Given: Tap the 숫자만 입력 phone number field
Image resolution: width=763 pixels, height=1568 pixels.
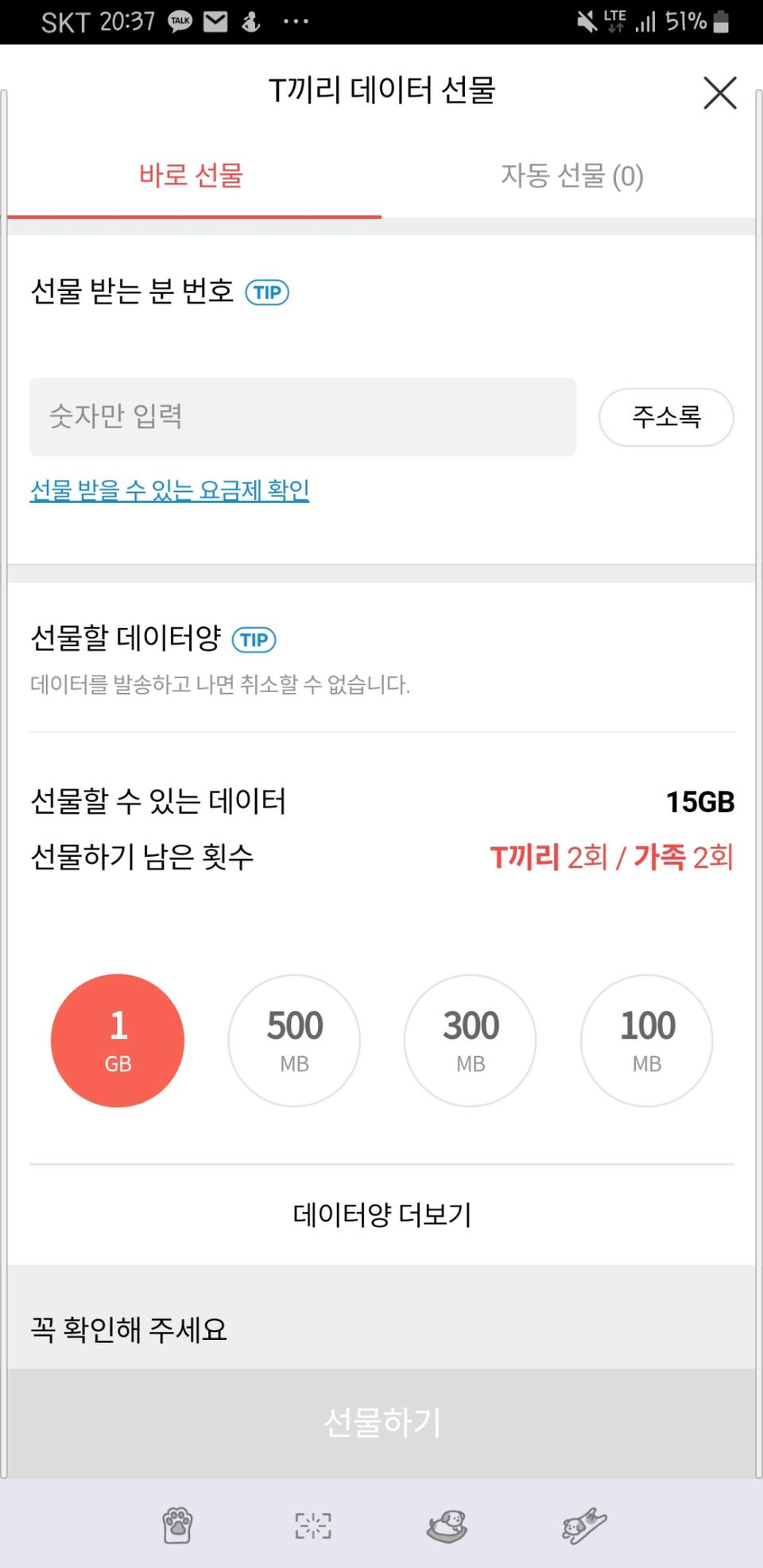Looking at the screenshot, I should click(302, 416).
